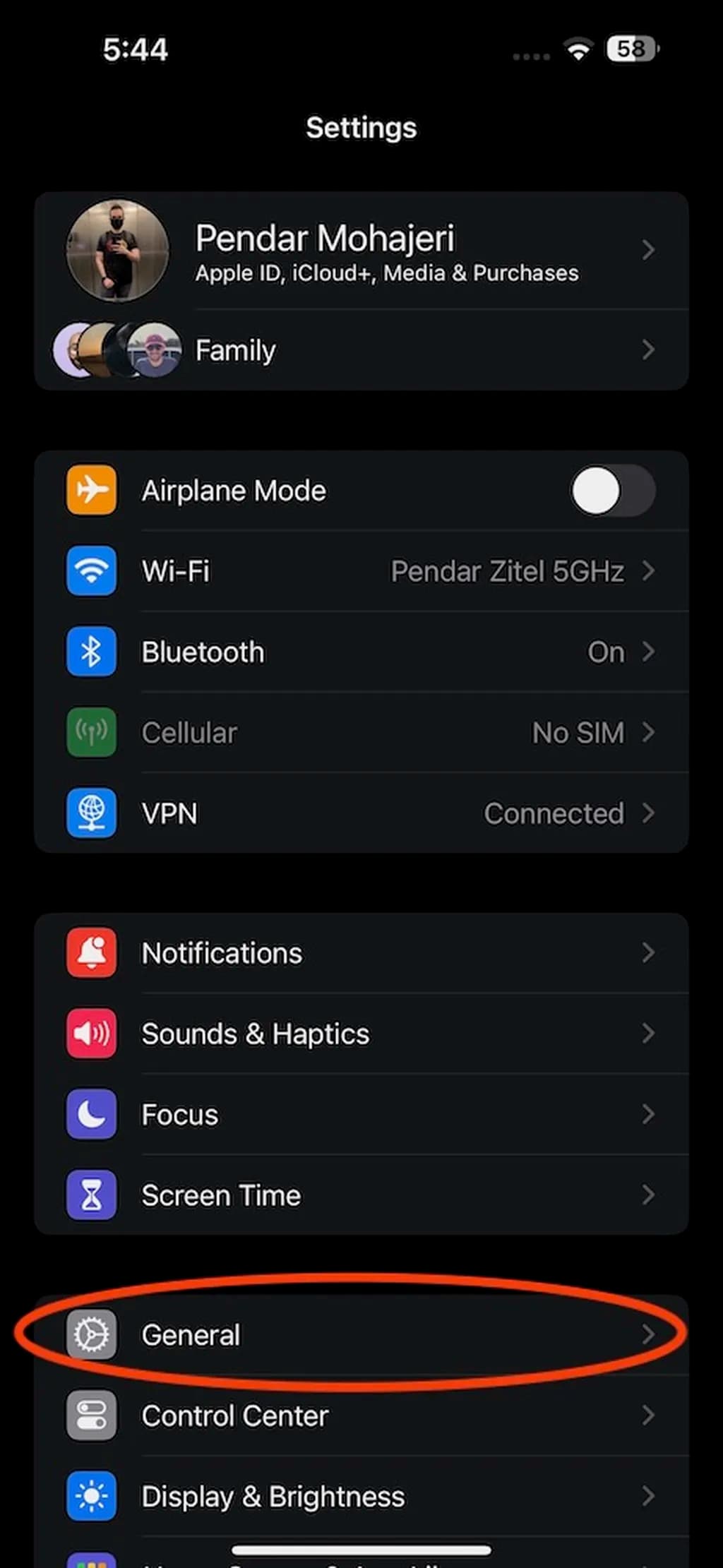Open Display & Brightness
Viewport: 723px width, 1568px height.
click(361, 1497)
